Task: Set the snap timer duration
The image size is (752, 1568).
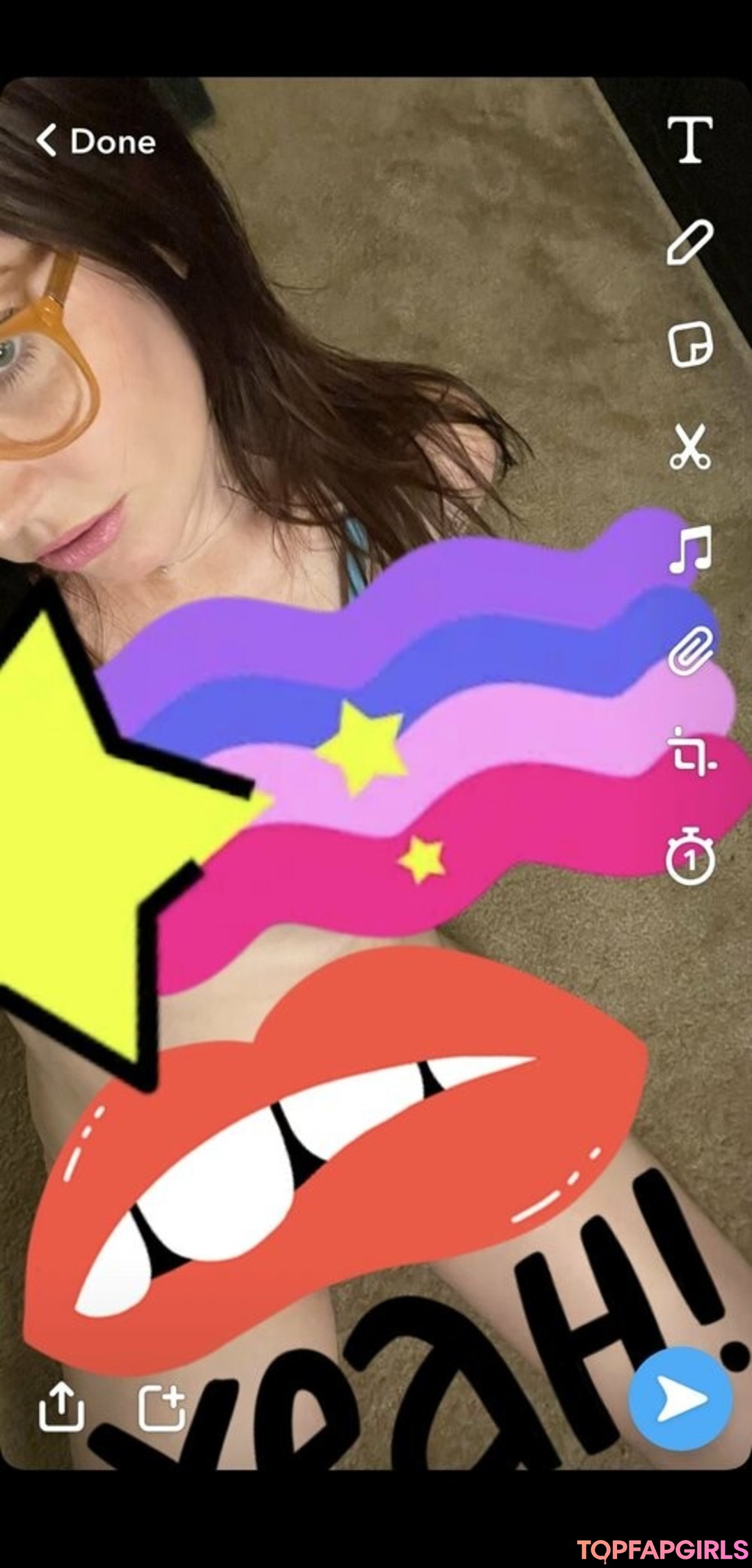Action: (x=689, y=856)
